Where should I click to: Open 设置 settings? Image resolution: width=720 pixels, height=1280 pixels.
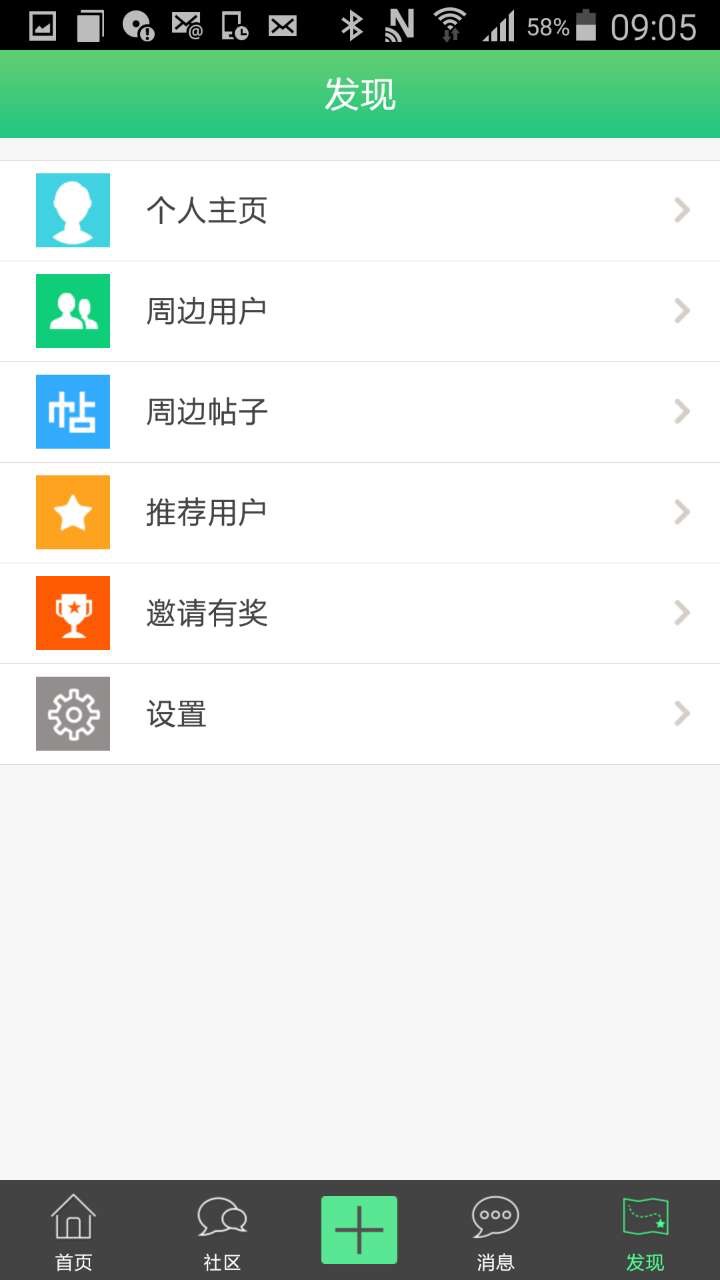click(x=360, y=714)
